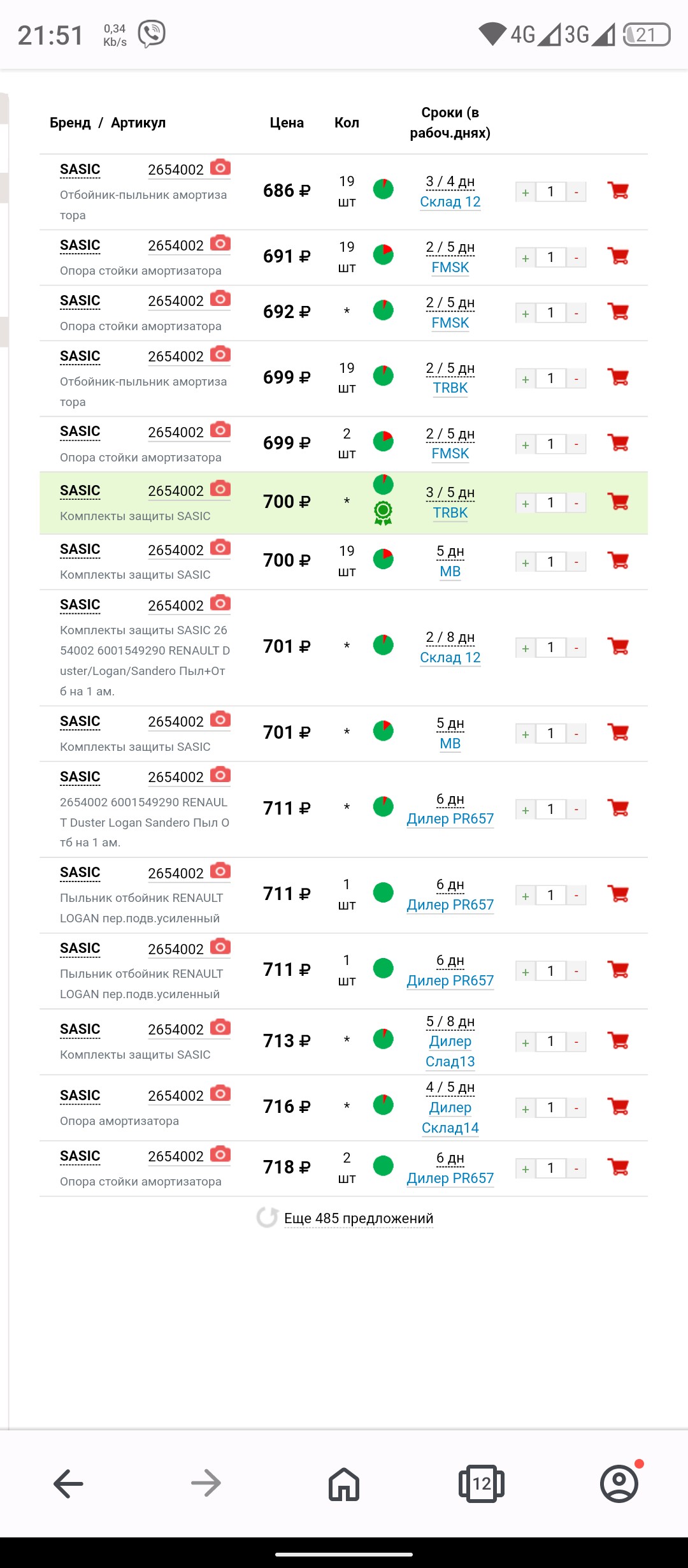Tap the 716 ₽ Дилер Склад14 supplier link
Viewport: 688px width, 1568px height.
[450, 1117]
